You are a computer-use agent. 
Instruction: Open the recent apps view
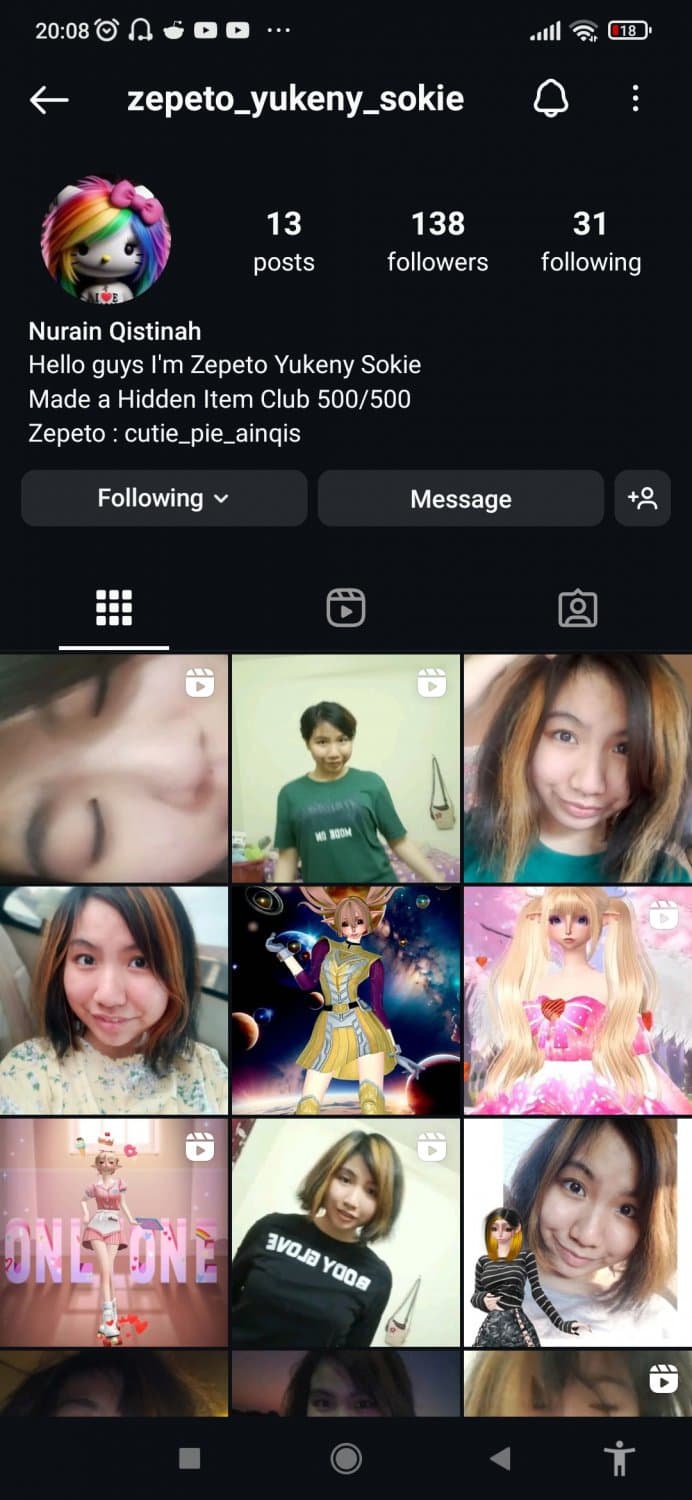click(189, 1459)
